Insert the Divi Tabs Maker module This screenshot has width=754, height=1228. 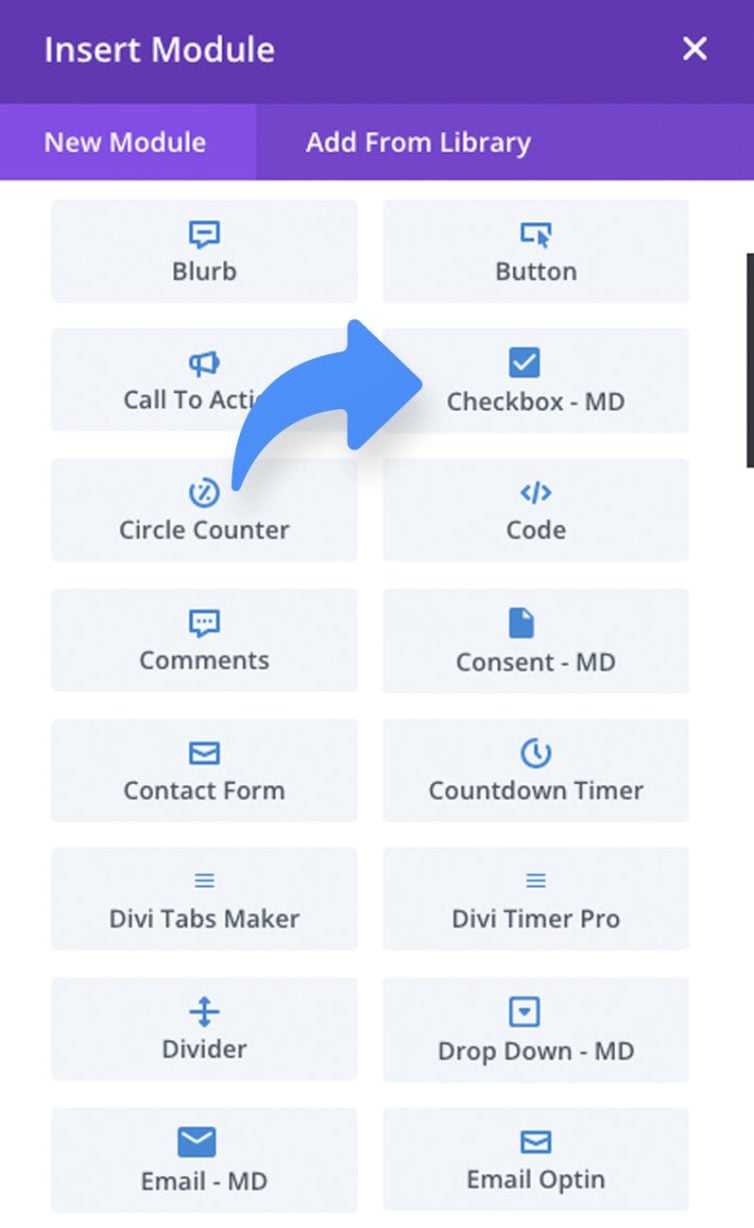click(204, 899)
